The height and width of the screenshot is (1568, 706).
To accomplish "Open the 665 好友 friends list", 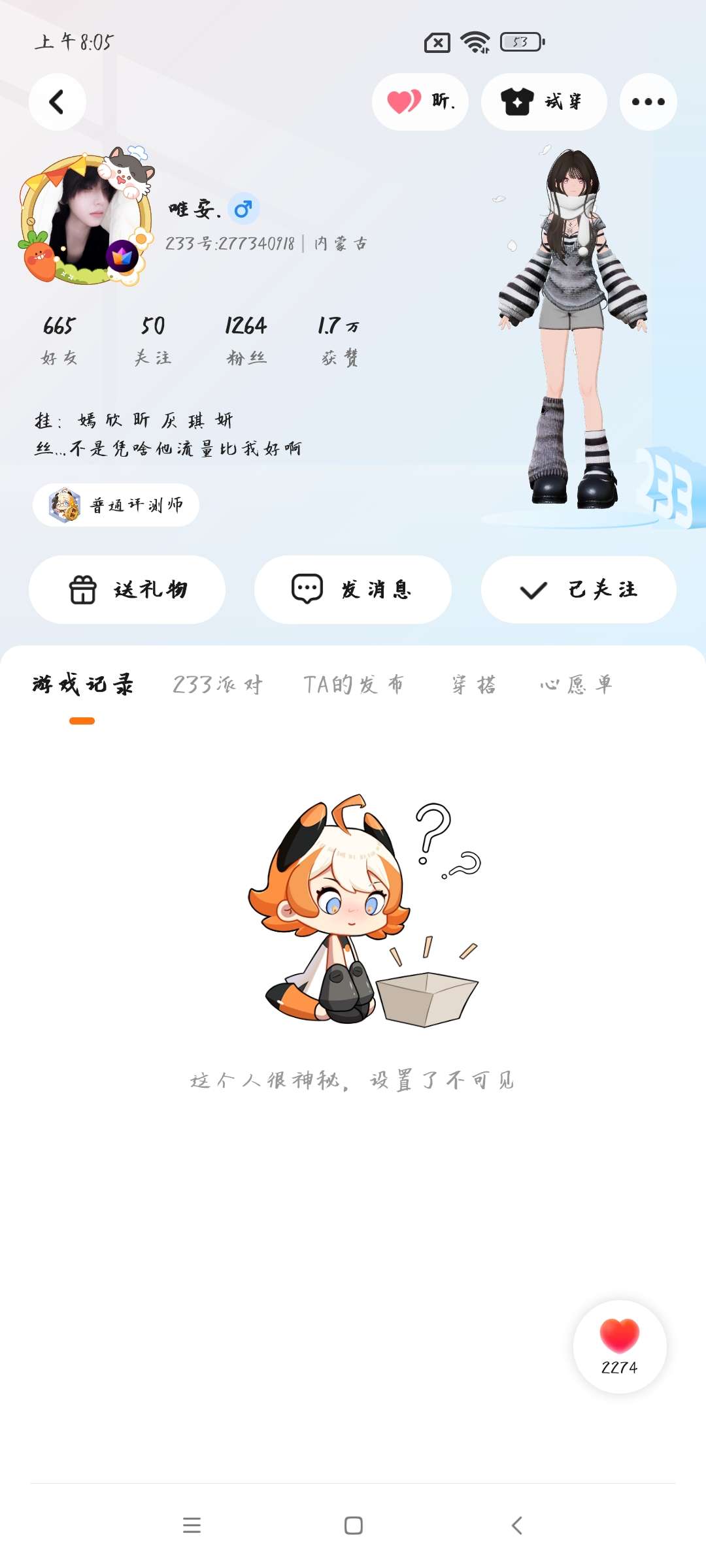I will click(59, 340).
